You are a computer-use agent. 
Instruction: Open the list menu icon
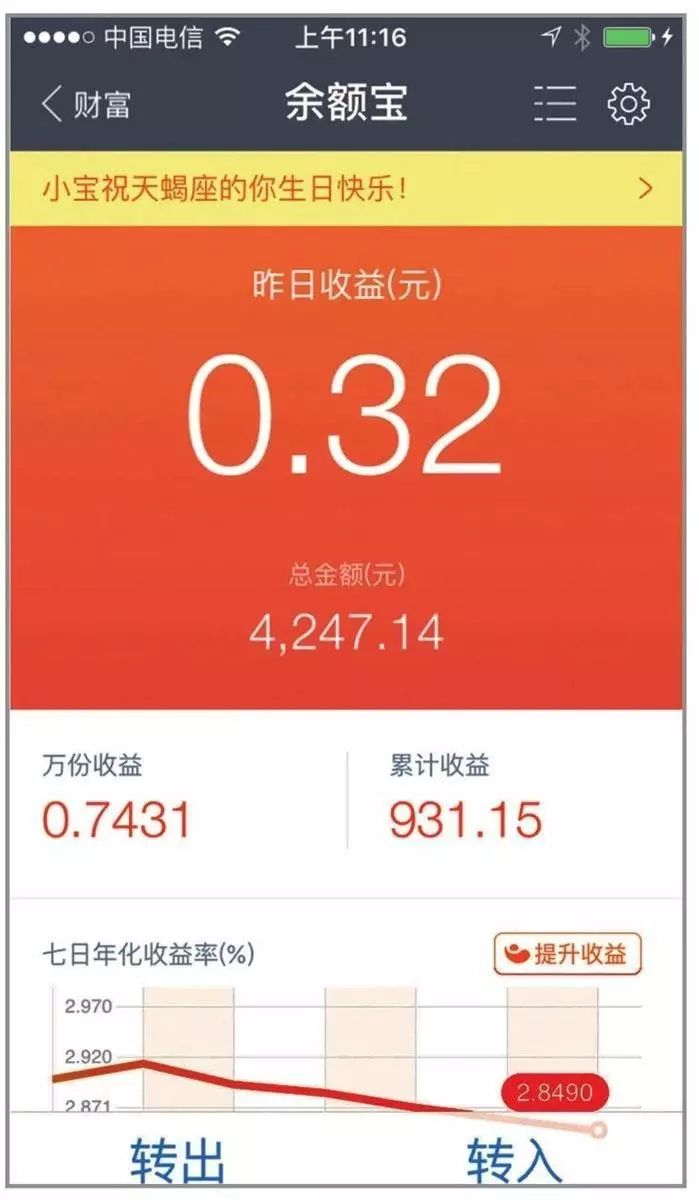coord(555,104)
